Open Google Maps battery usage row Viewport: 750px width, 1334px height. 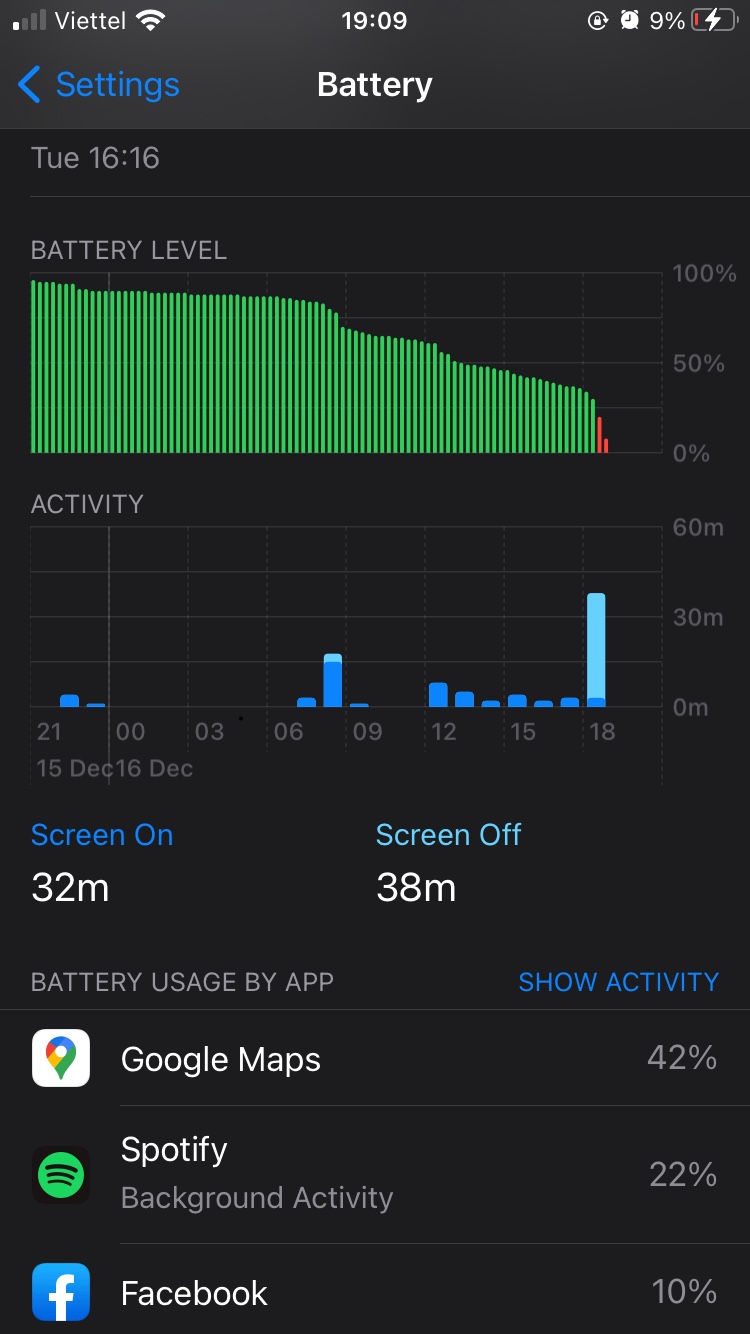[x=375, y=1058]
